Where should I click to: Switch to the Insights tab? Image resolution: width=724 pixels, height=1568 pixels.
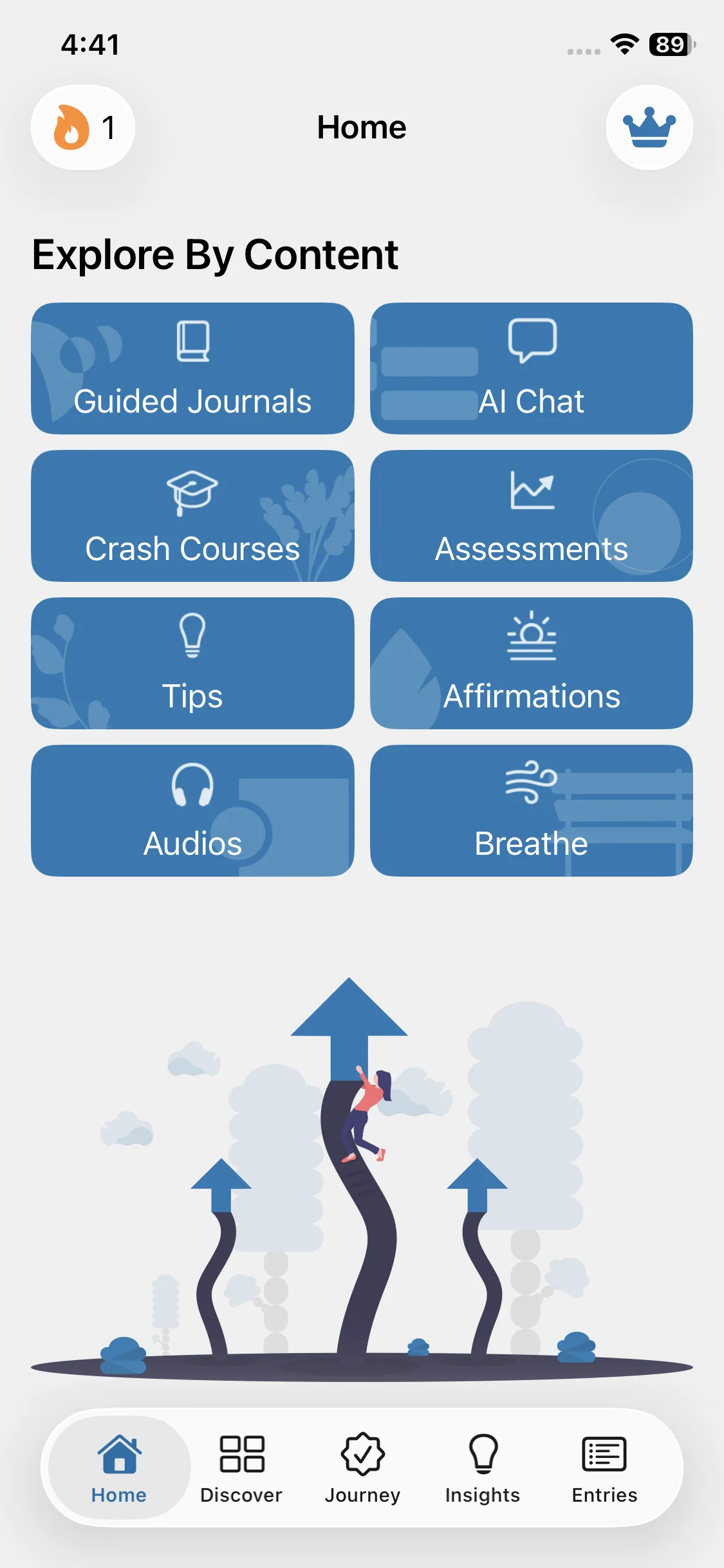(483, 1468)
